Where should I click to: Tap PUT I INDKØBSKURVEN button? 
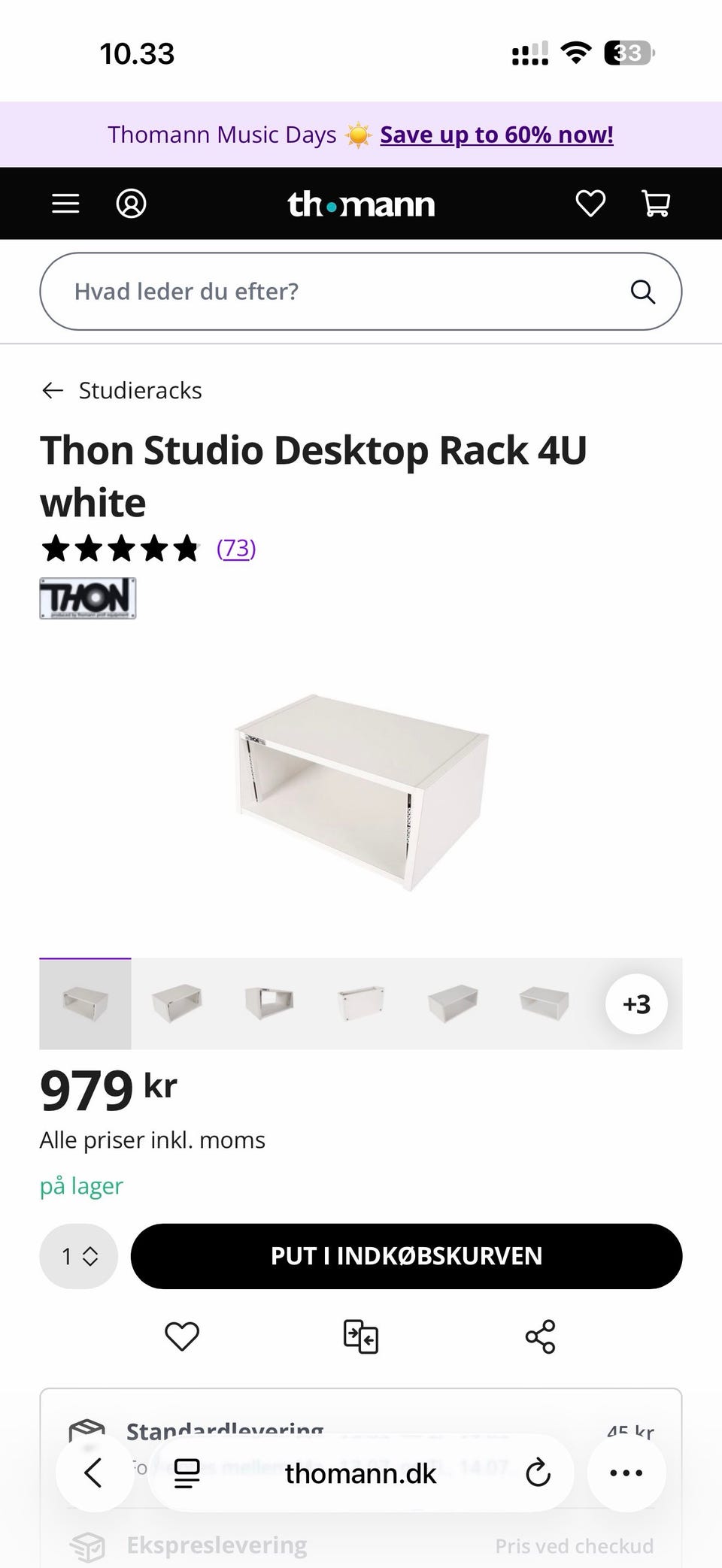pyautogui.click(x=406, y=1256)
